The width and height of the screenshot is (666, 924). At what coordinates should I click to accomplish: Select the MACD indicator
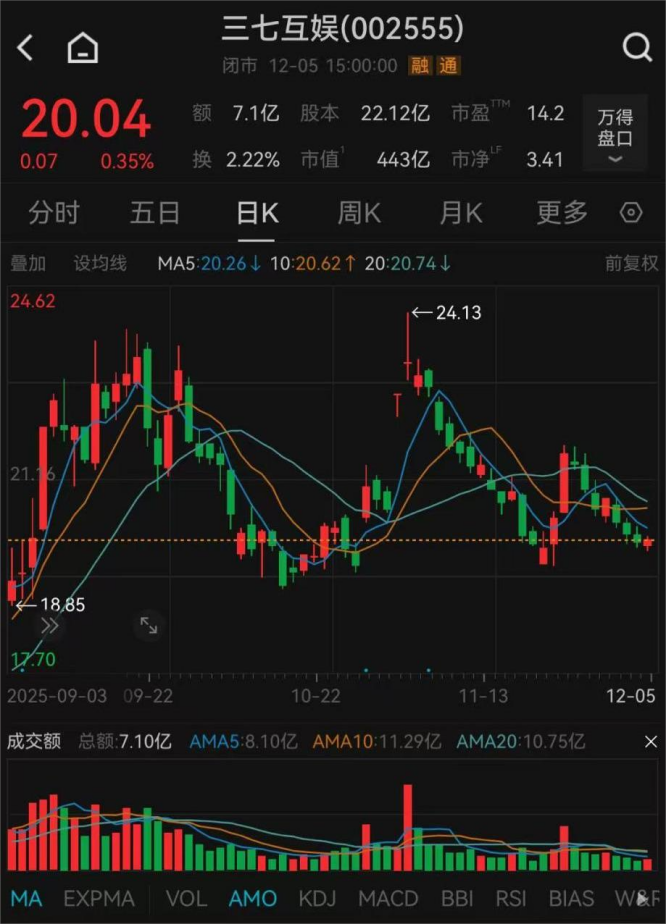point(388,898)
